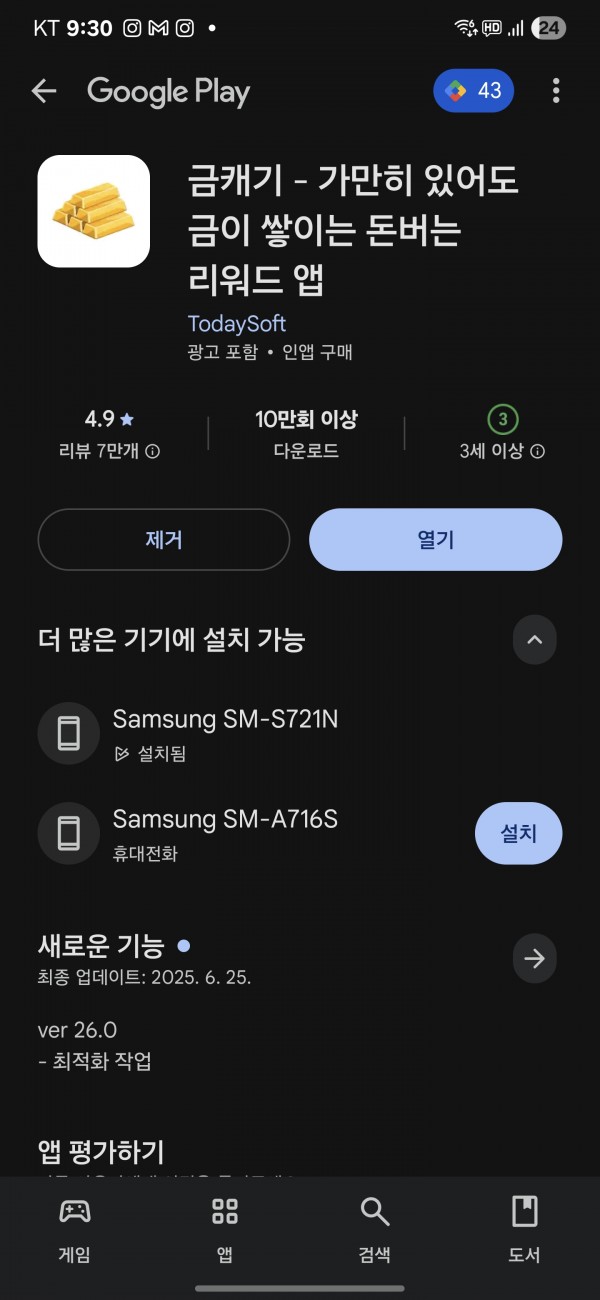Switch to the 검색 tab

[375, 1230]
